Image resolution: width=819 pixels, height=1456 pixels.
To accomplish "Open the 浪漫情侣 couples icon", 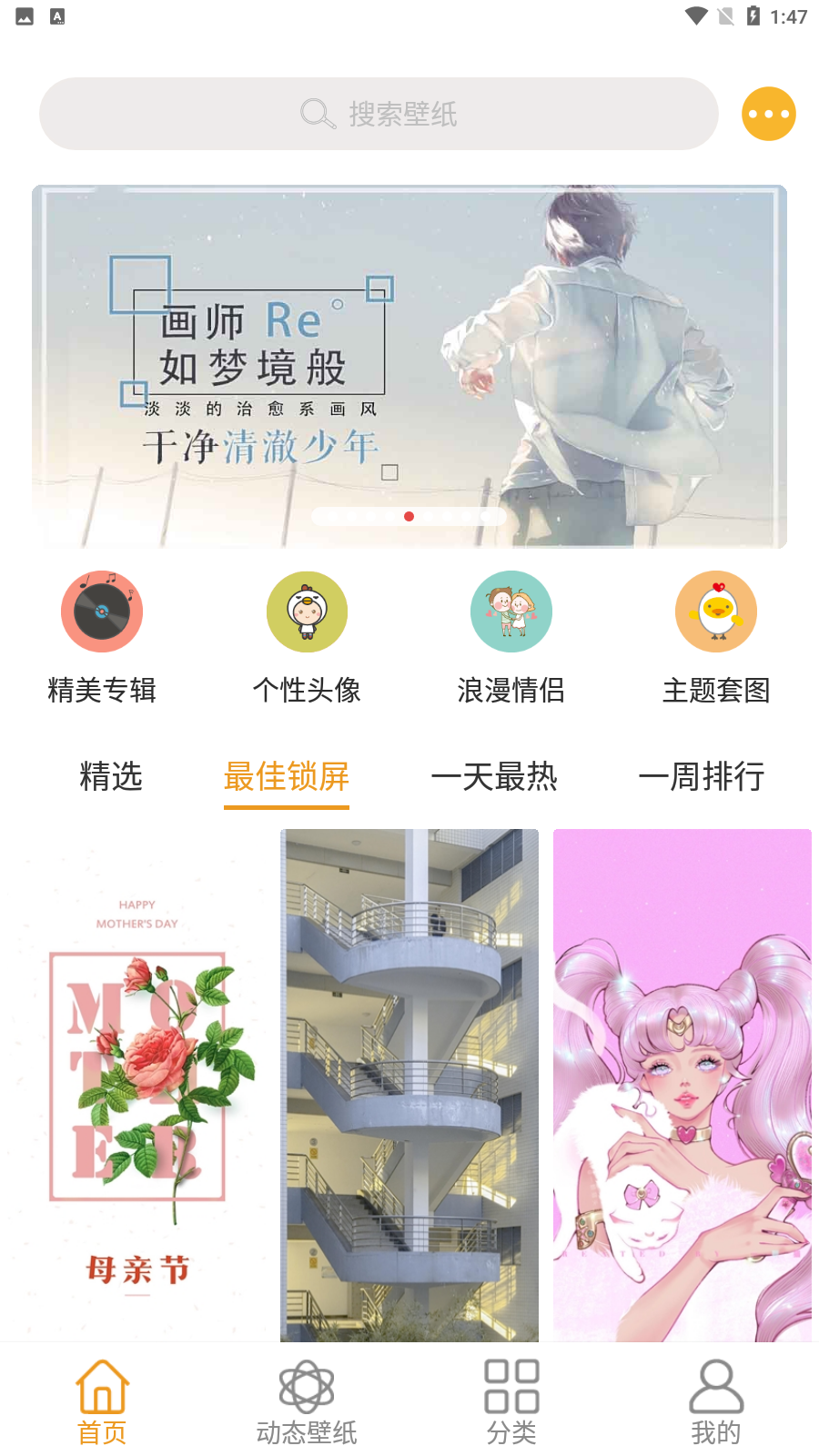I will tap(511, 612).
